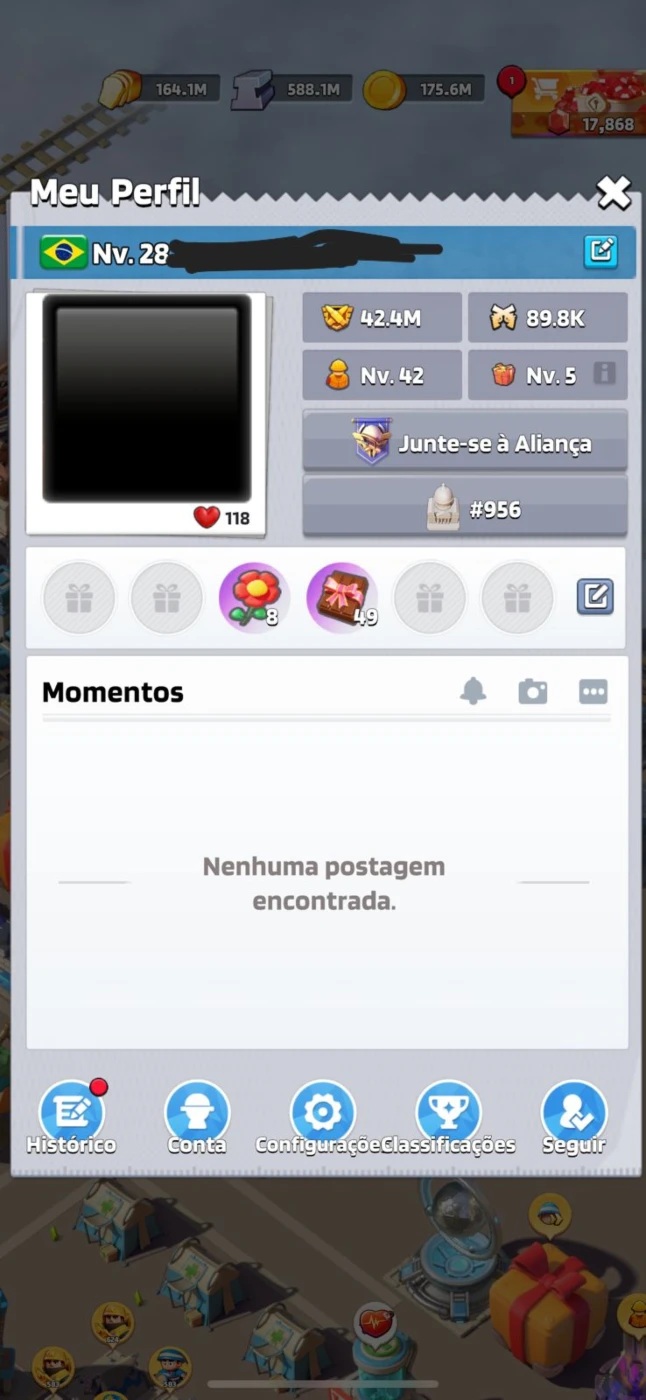Screen dimensions: 646x1400
Task: Edit the gift showcase row
Action: [595, 597]
